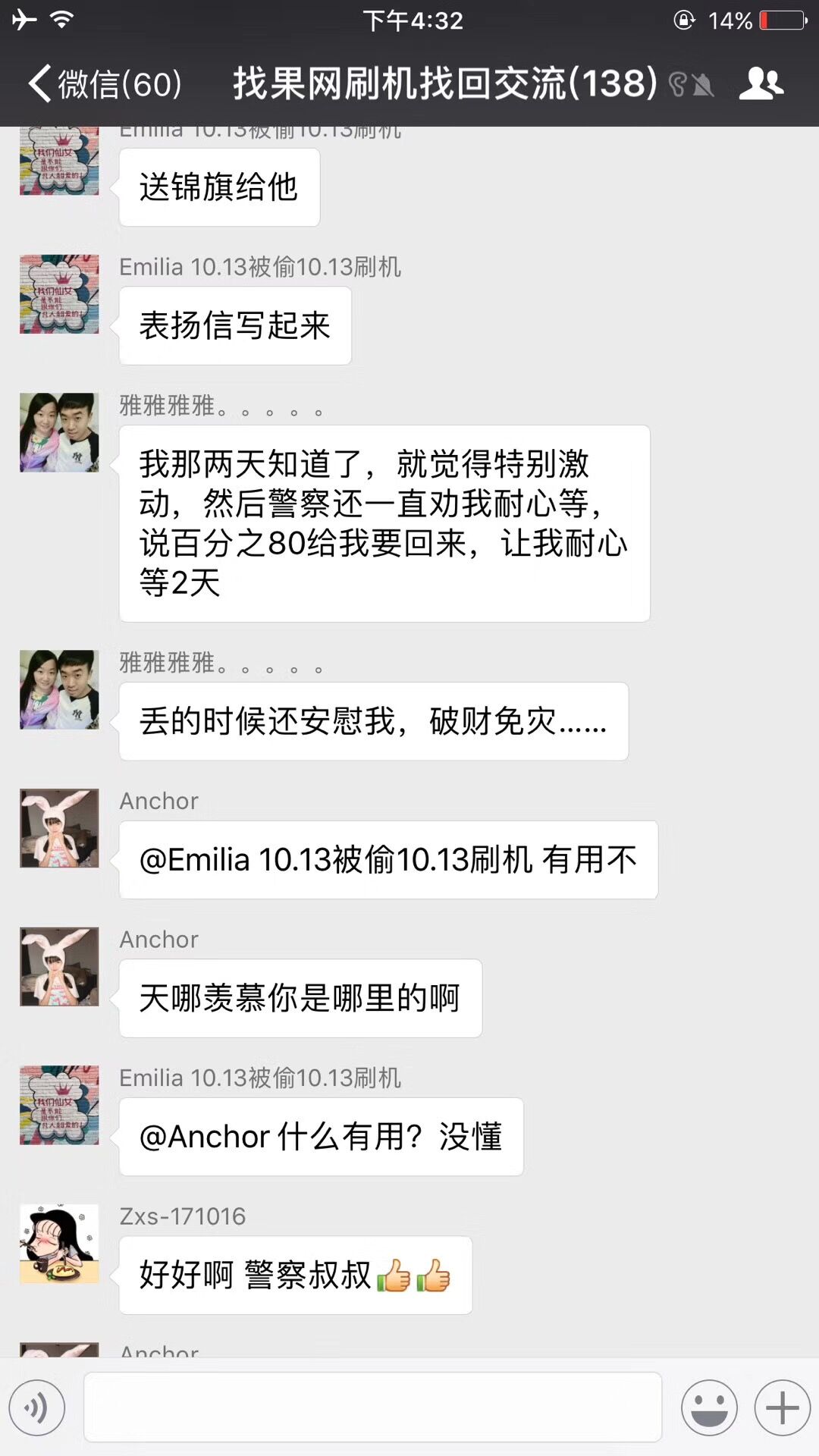The height and width of the screenshot is (1456, 819).
Task: Open the emoji sticker panel
Action: [709, 1407]
